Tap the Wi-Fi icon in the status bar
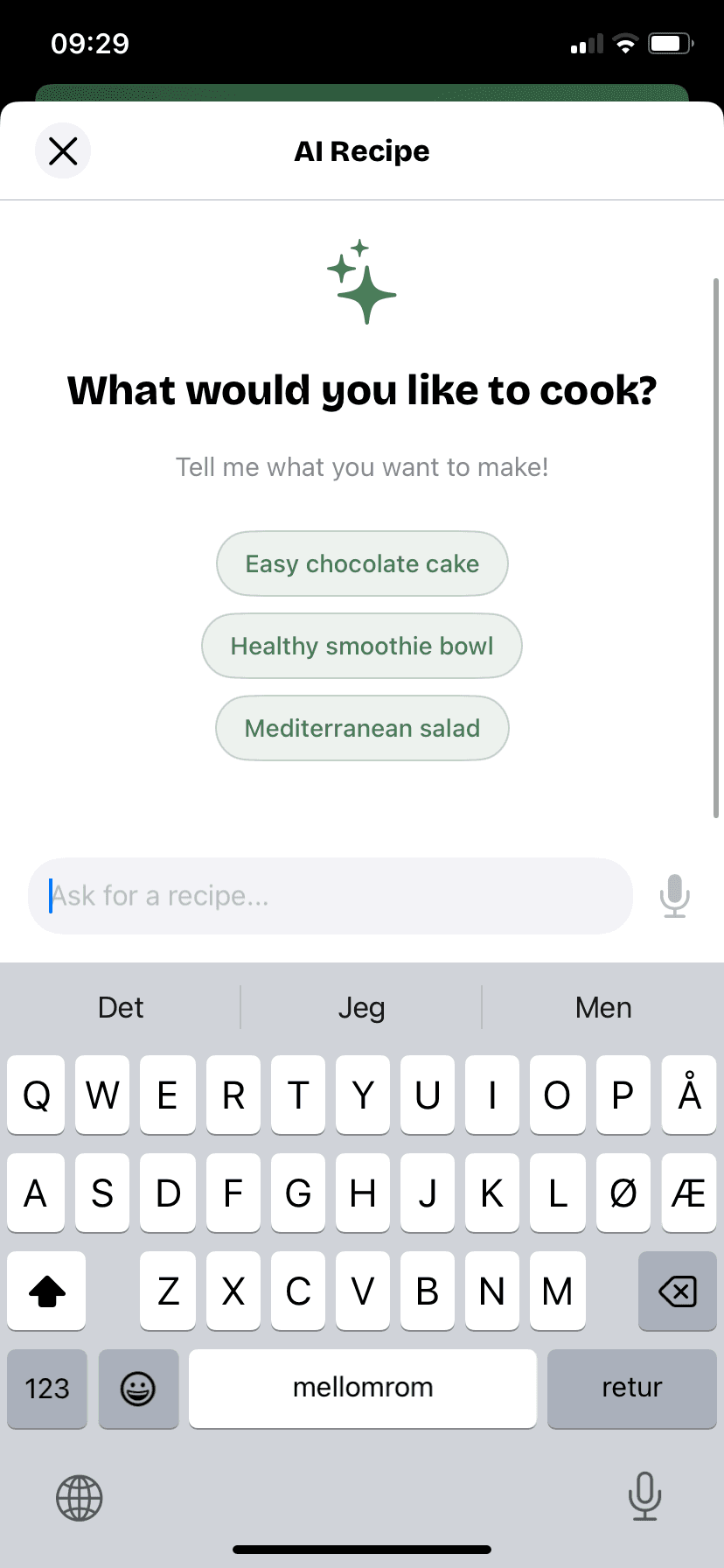724x1568 pixels. [626, 42]
